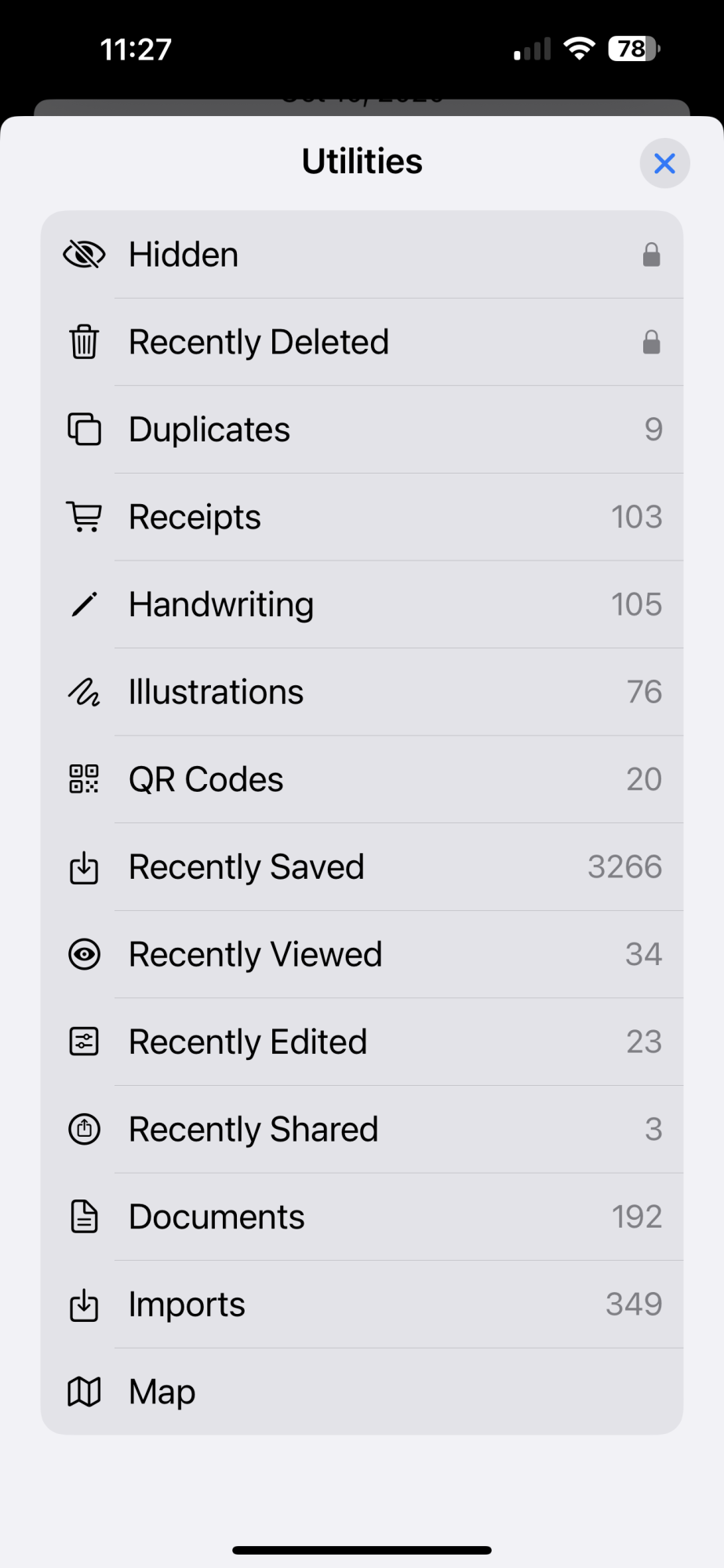
Task: Open the Illustrations album
Action: pos(361,692)
